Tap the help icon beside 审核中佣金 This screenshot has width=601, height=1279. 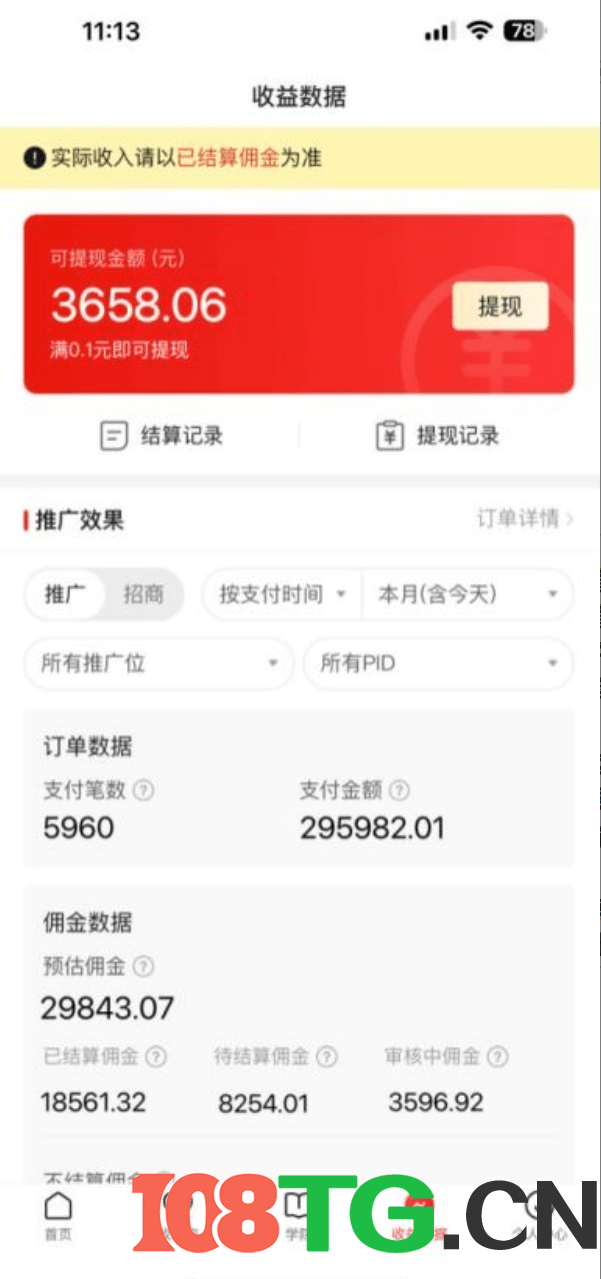497,1056
